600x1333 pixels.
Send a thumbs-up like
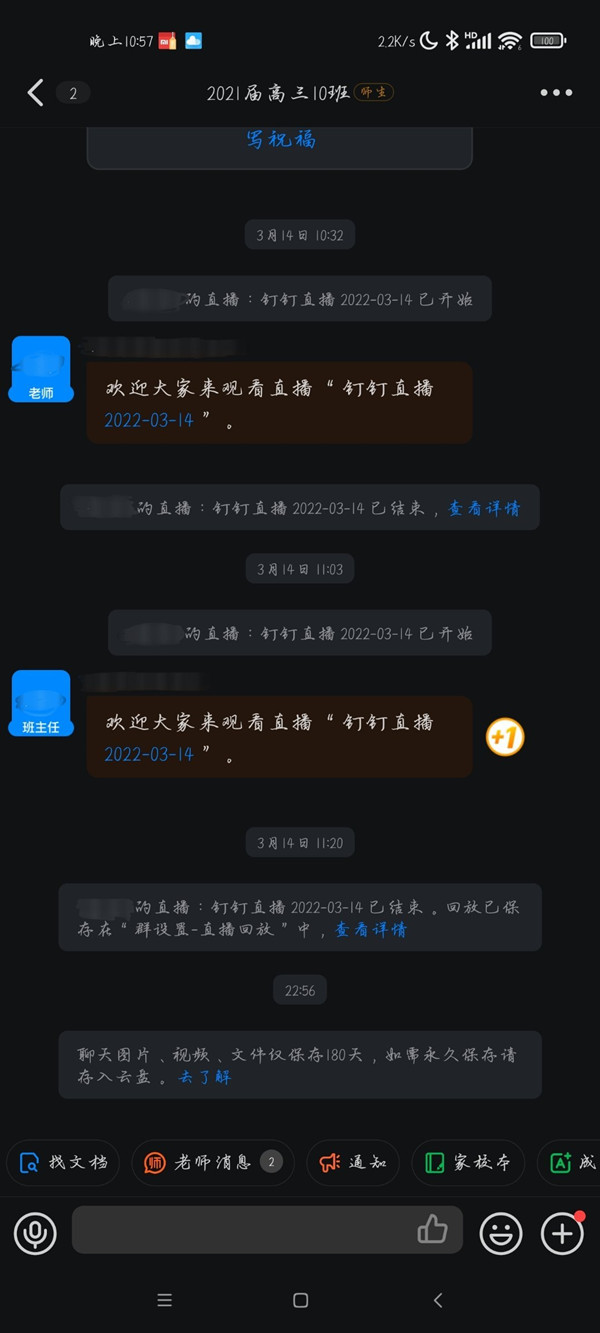point(432,1230)
